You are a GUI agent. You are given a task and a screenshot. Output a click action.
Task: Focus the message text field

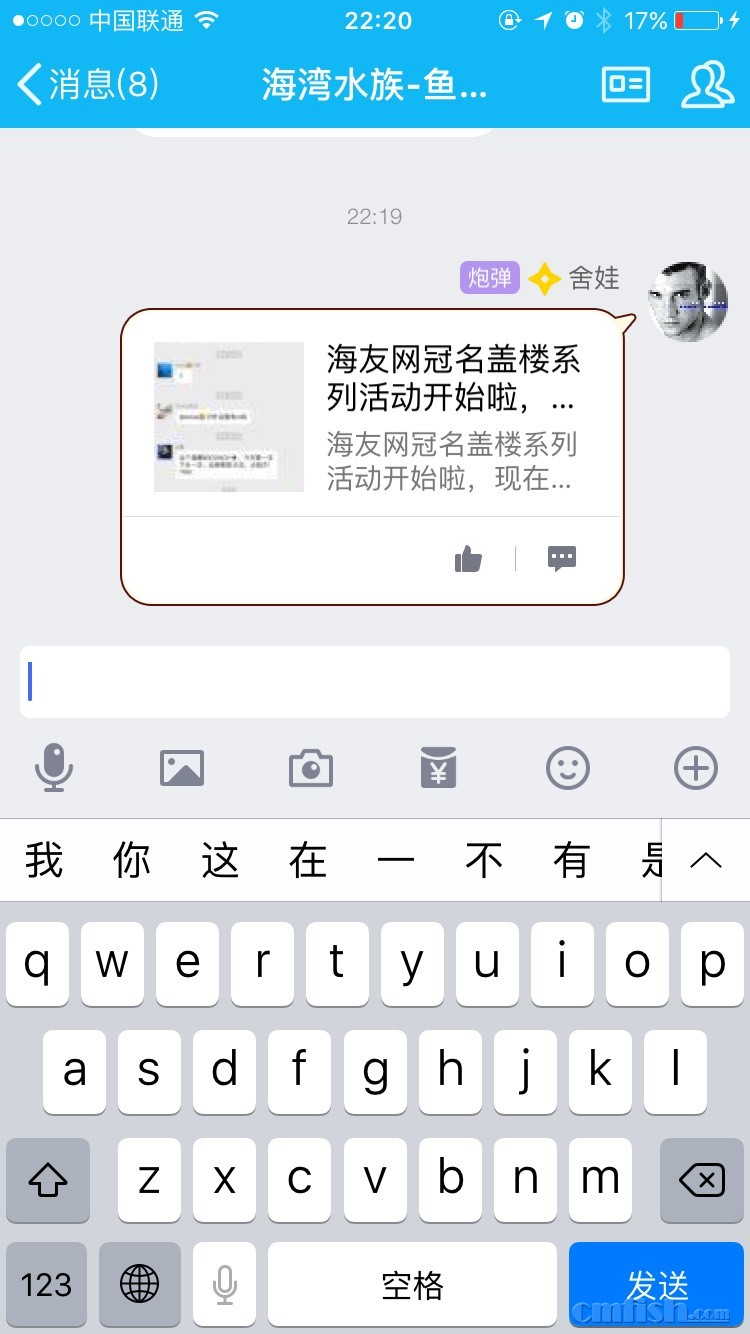tap(375, 682)
